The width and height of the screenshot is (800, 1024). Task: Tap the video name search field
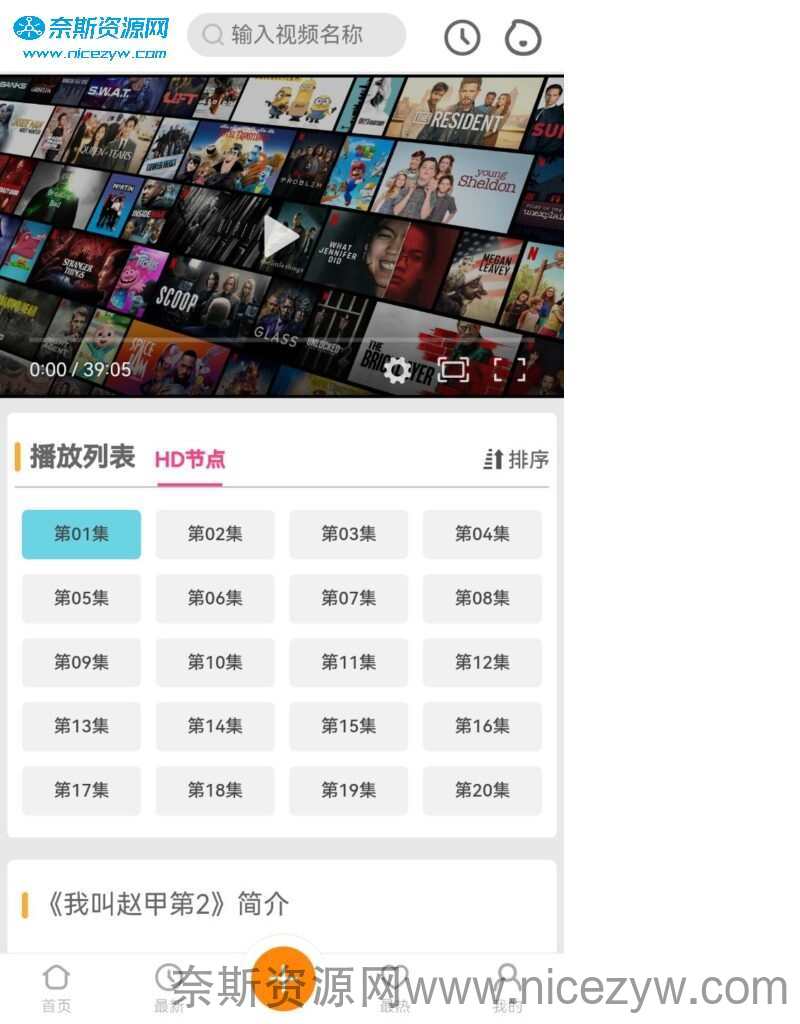coord(296,35)
